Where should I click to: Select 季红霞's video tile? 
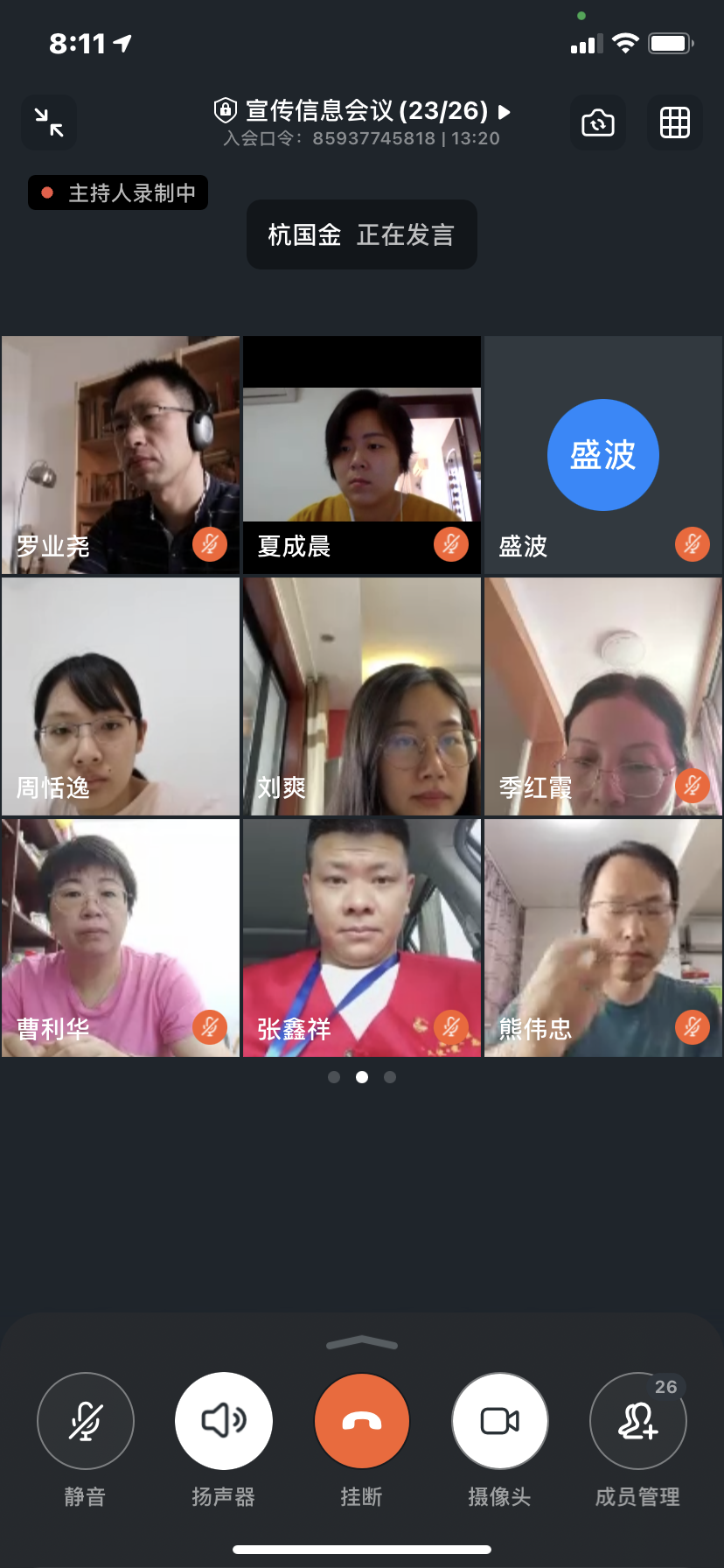pos(603,696)
